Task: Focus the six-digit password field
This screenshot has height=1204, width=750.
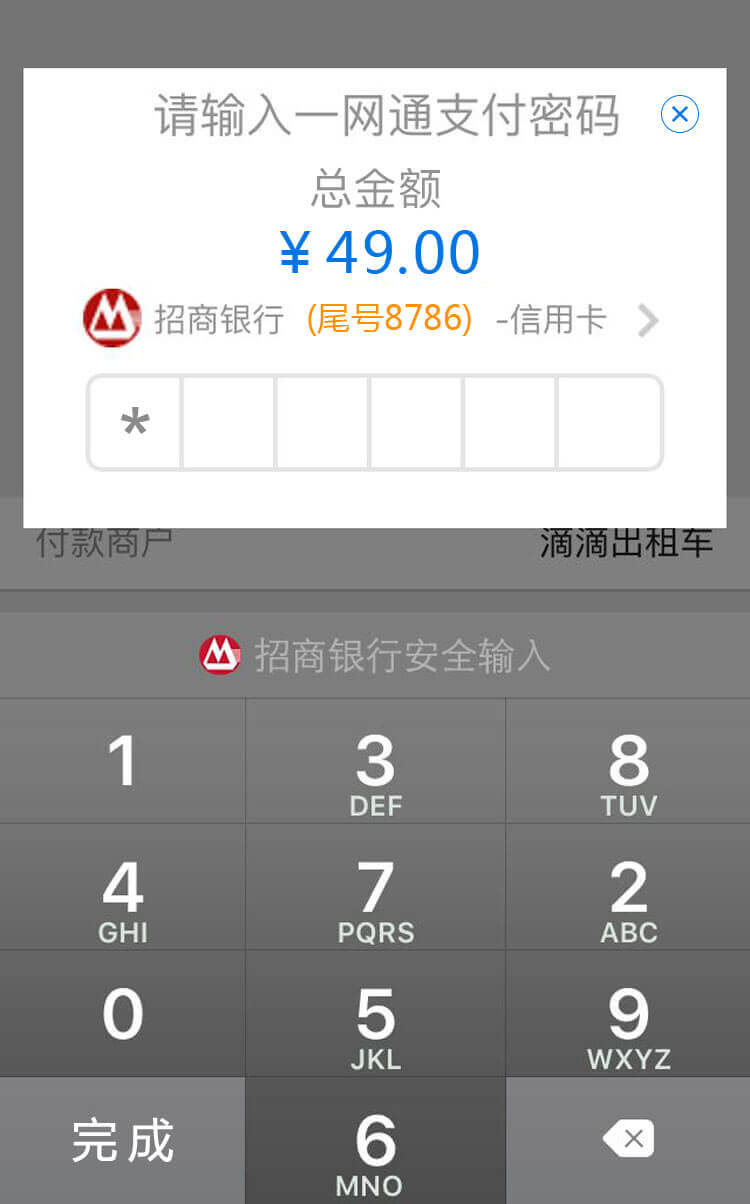Action: click(x=375, y=422)
